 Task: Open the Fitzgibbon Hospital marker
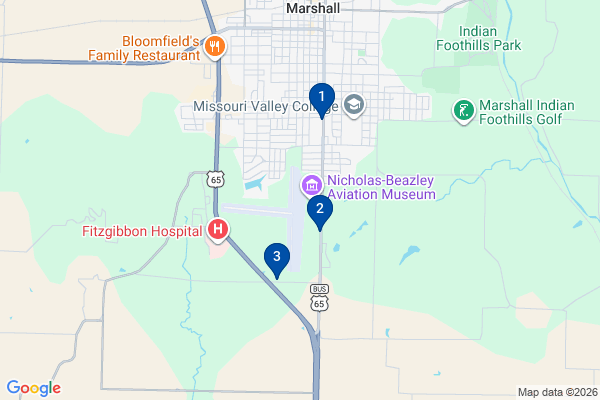coord(218,230)
